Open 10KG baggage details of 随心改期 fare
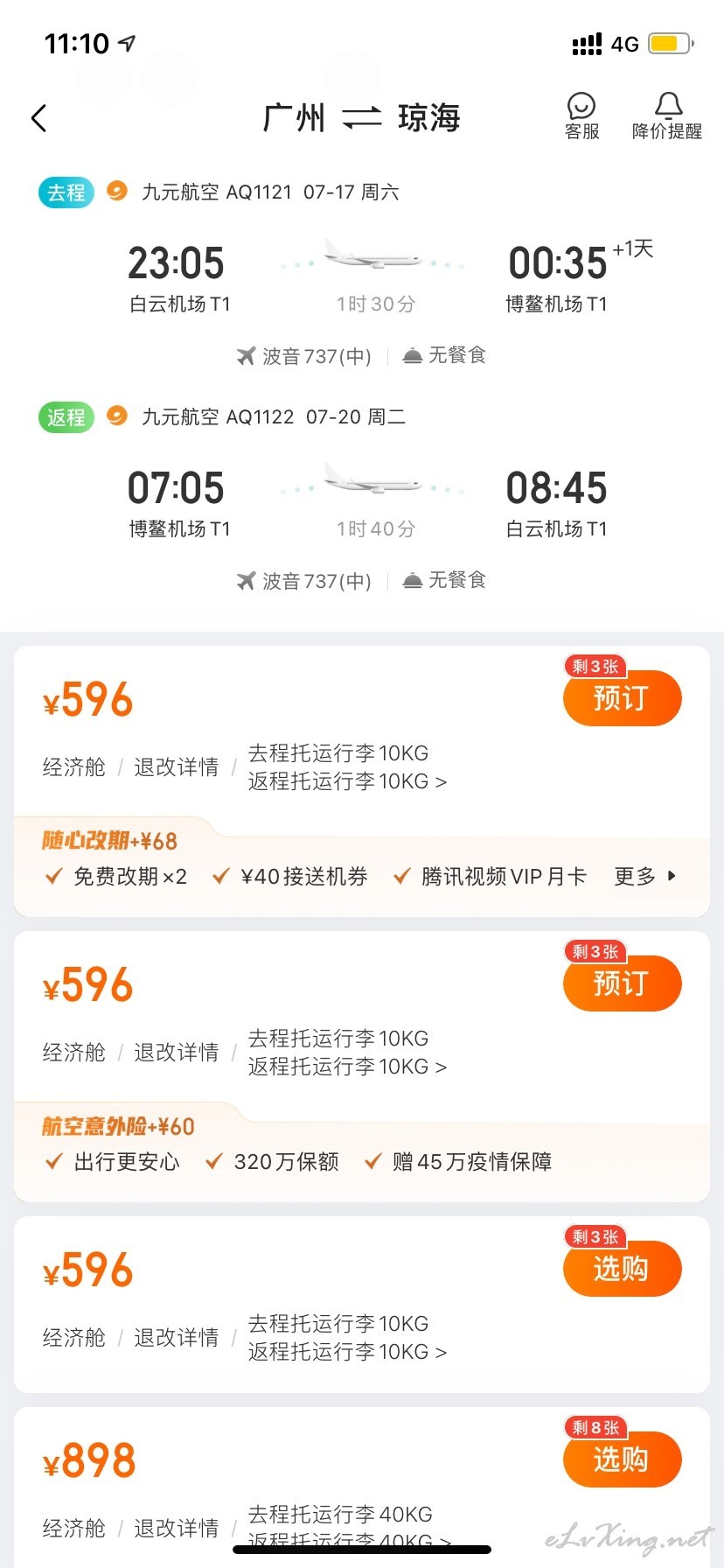 [x=347, y=767]
